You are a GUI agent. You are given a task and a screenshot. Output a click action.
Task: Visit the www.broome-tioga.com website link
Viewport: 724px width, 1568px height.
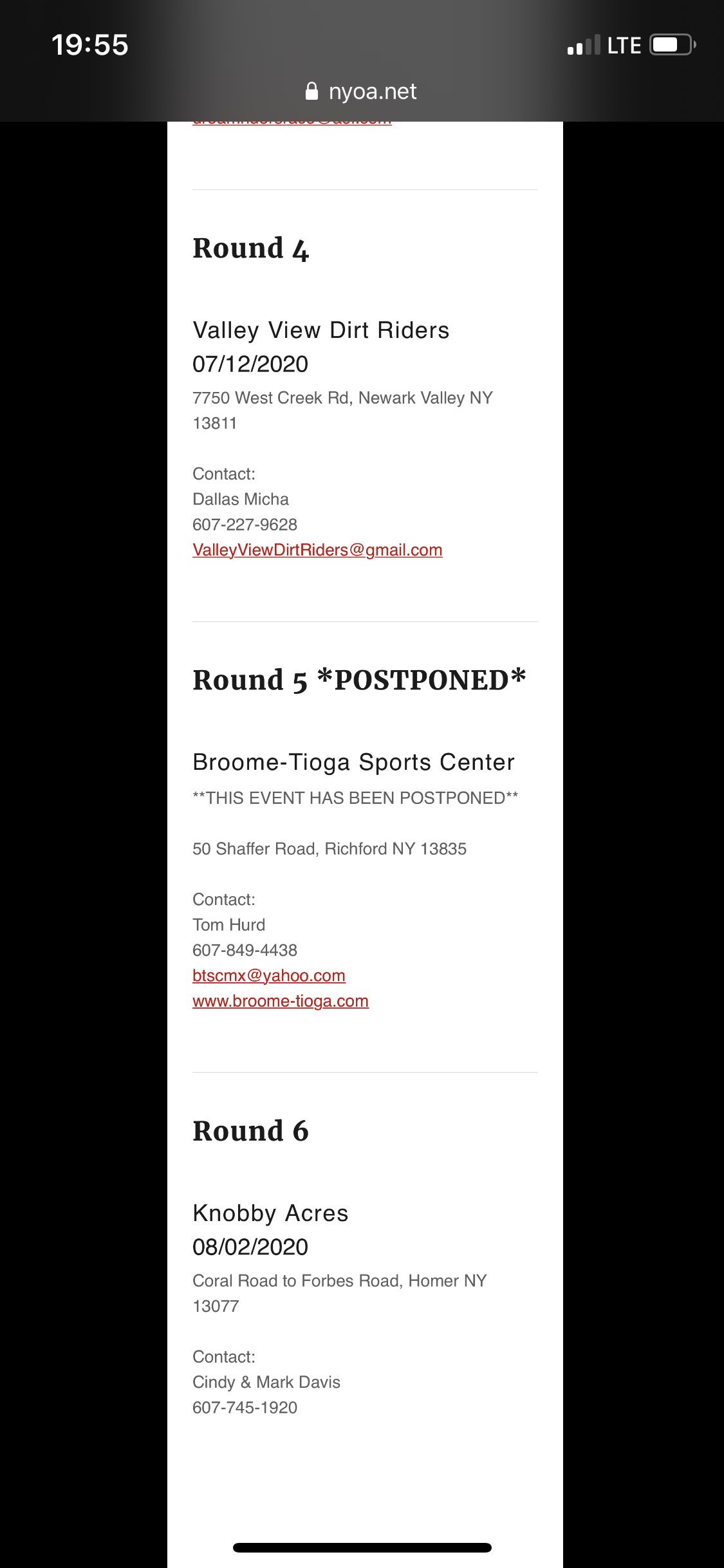tap(281, 1001)
